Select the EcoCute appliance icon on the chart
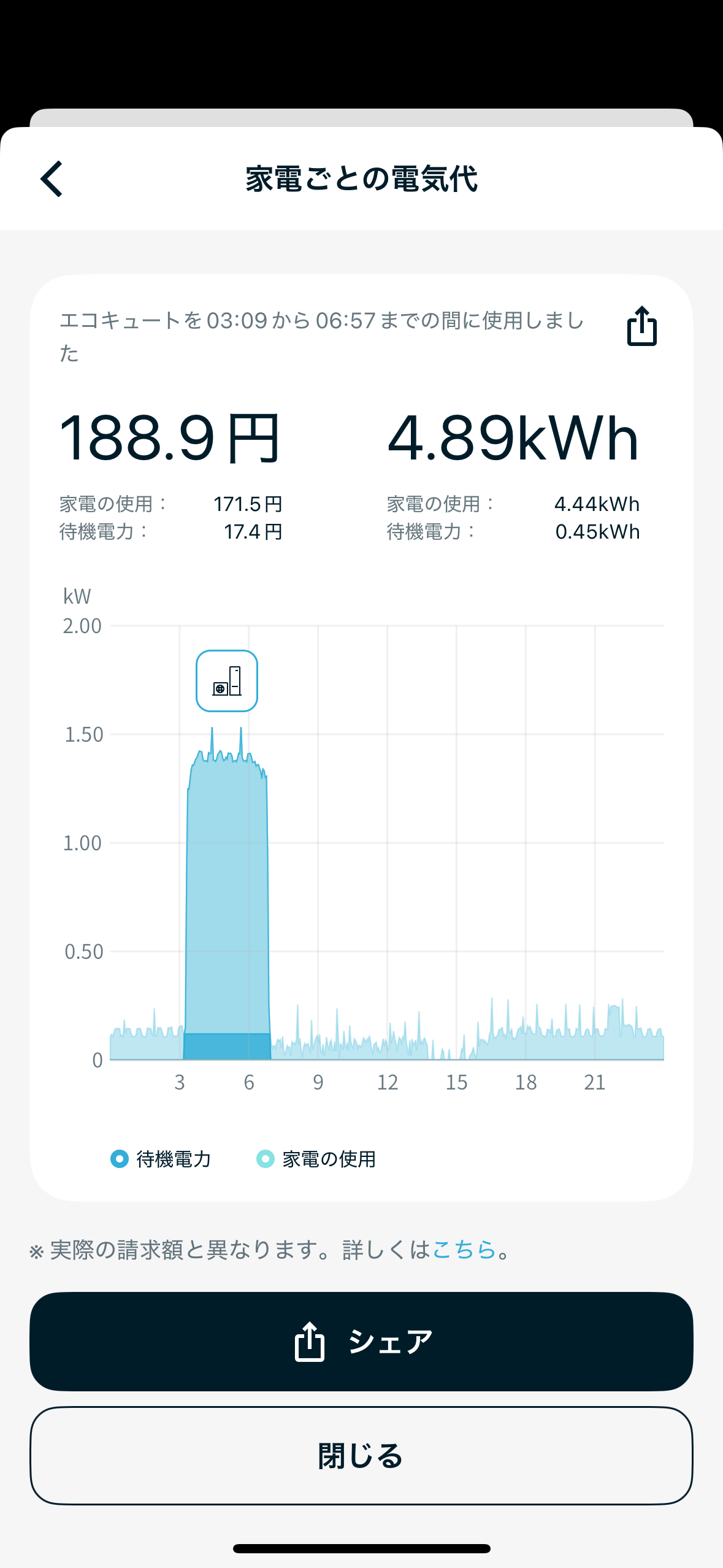The height and width of the screenshot is (1568, 723). click(227, 681)
